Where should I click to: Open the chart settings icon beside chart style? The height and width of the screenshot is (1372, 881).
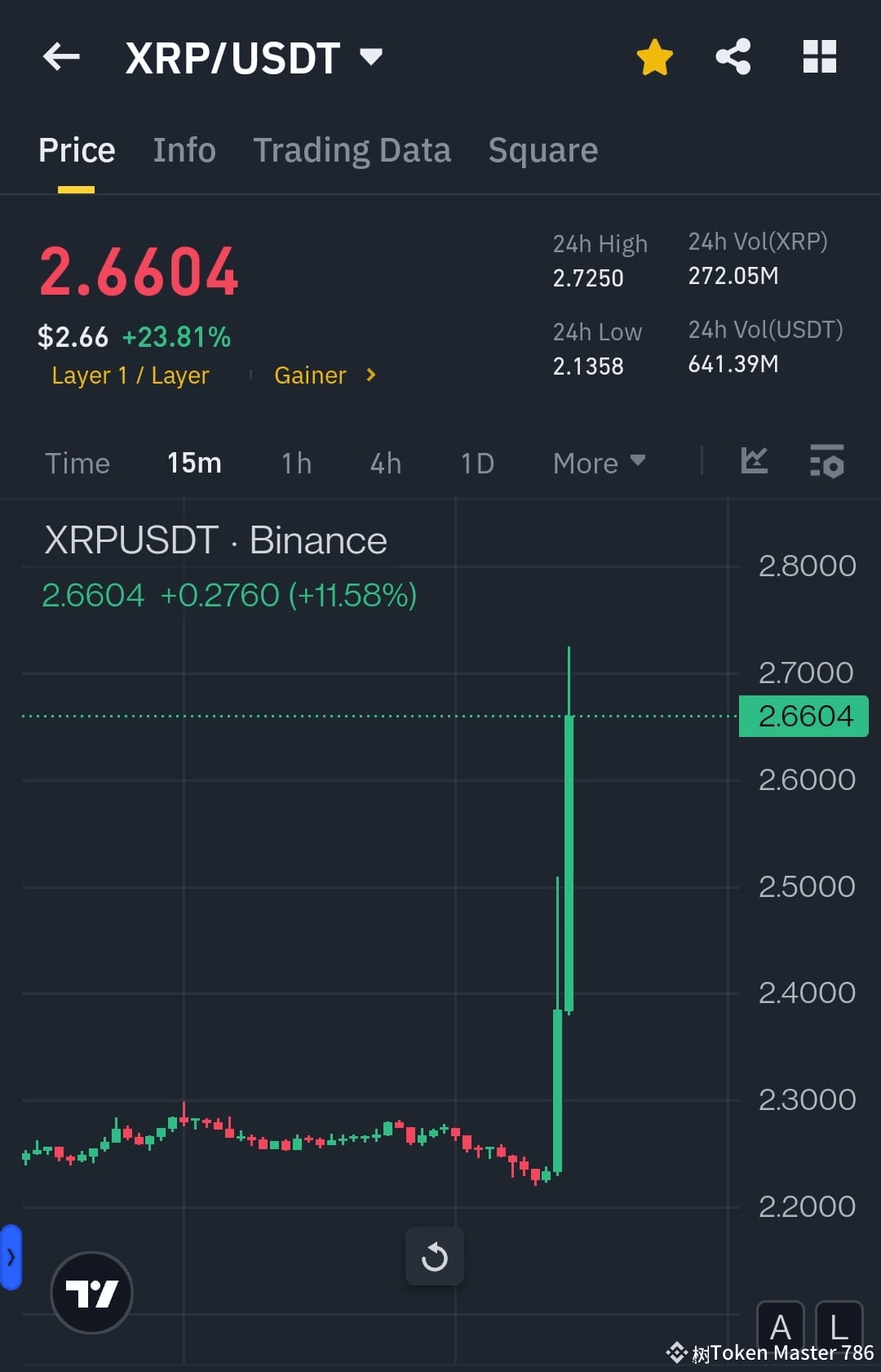[x=827, y=462]
